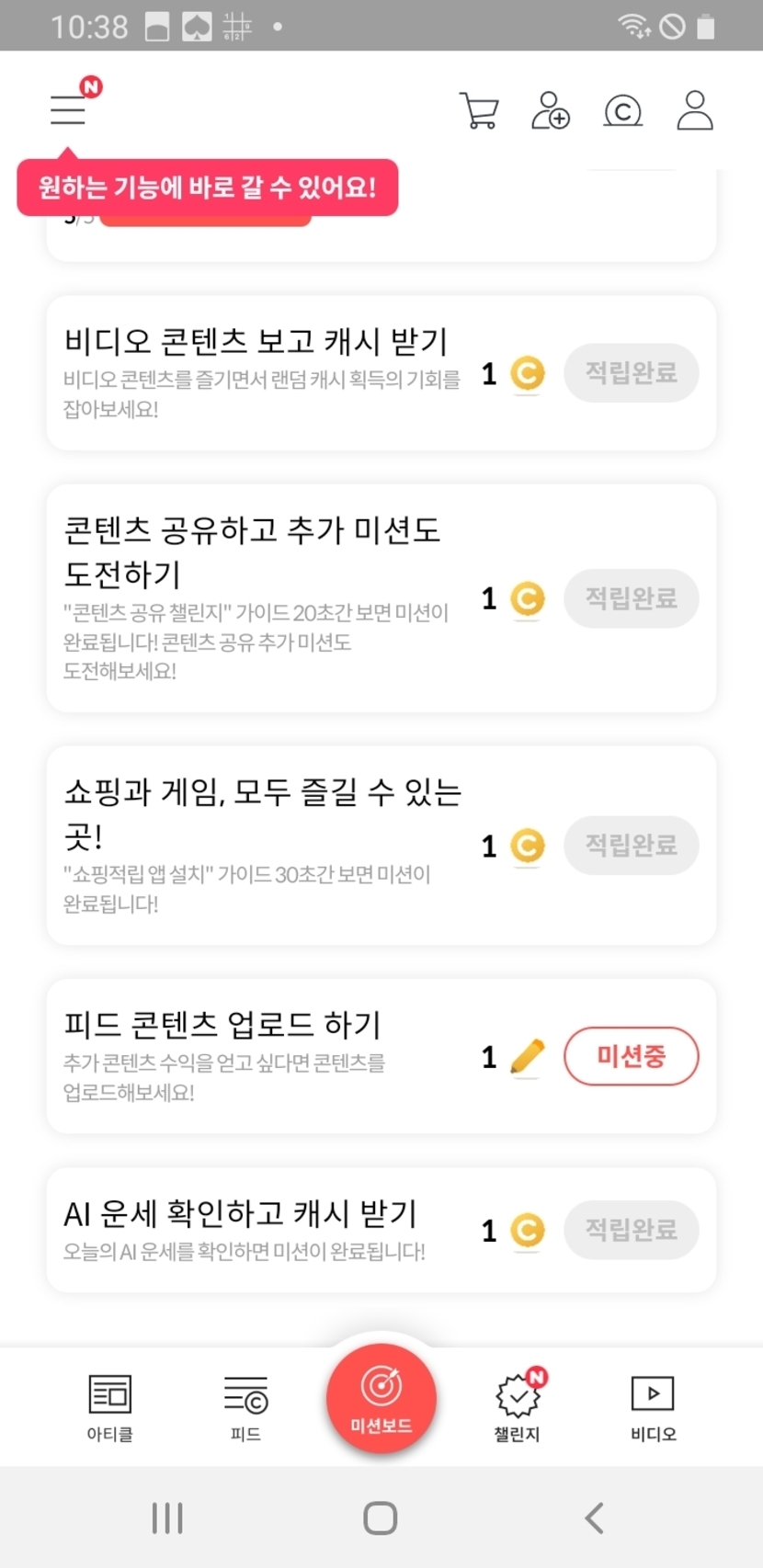
Task: Open the hamburger menu
Action: click(x=69, y=110)
